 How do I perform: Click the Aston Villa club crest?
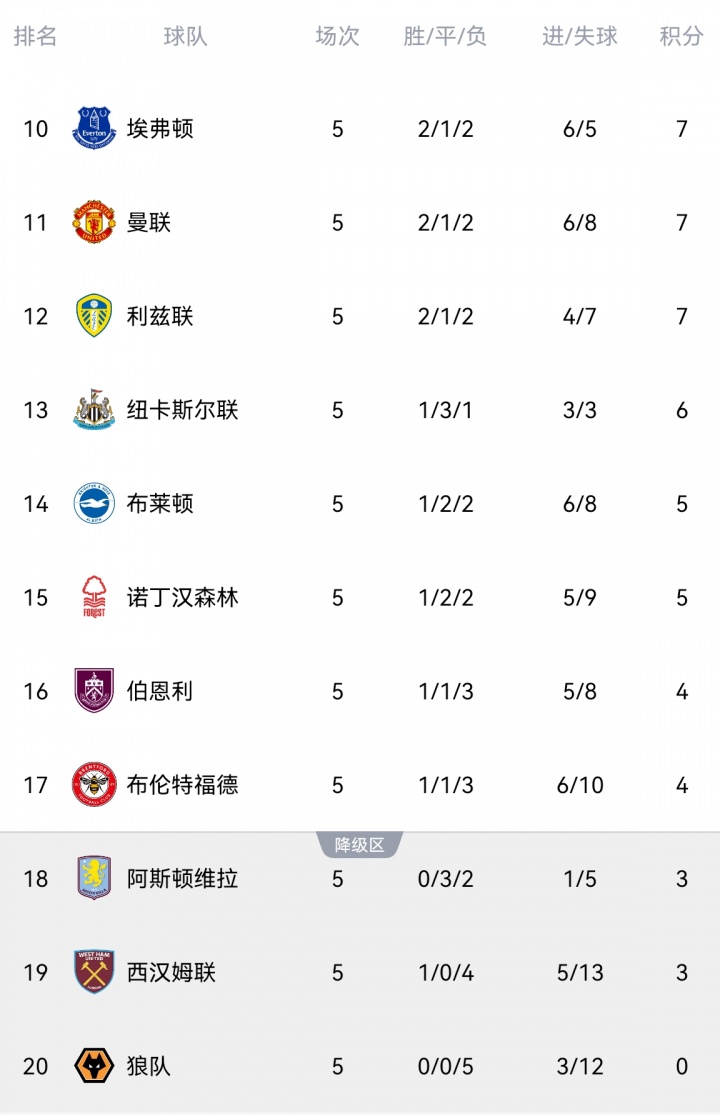[x=93, y=879]
